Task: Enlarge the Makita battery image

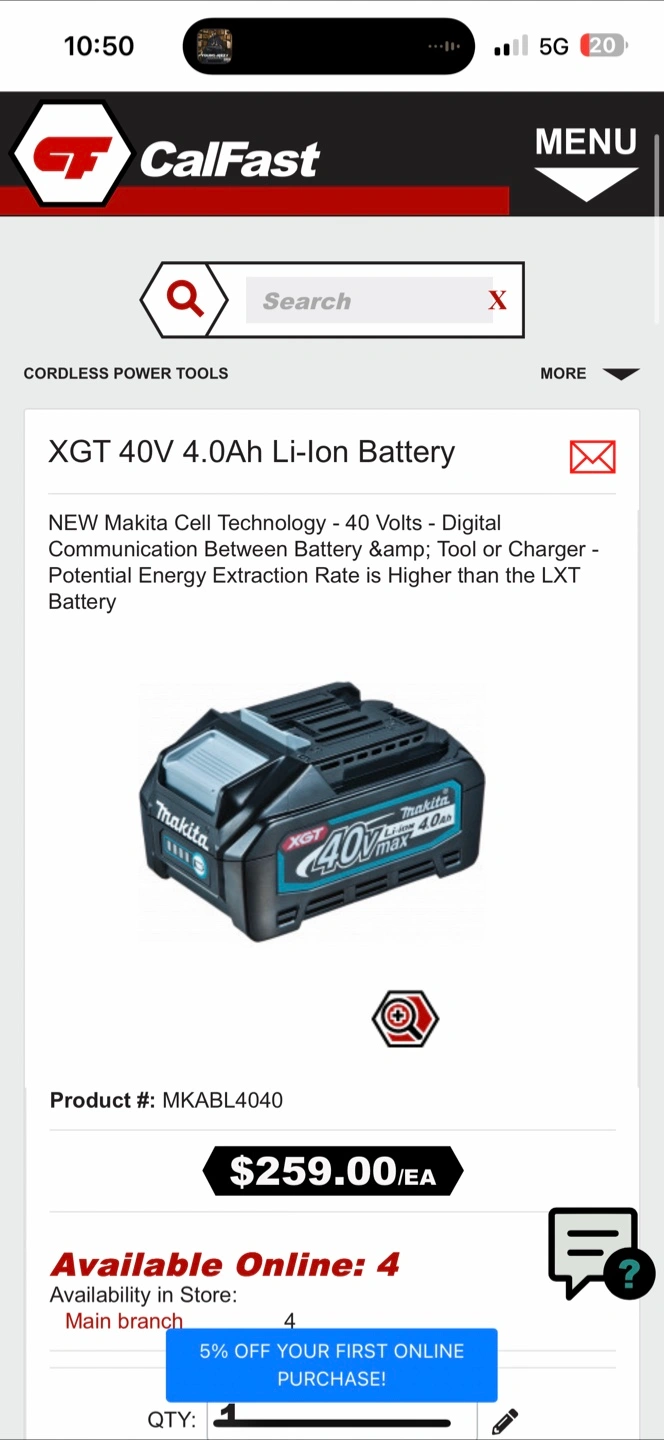Action: click(x=313, y=812)
